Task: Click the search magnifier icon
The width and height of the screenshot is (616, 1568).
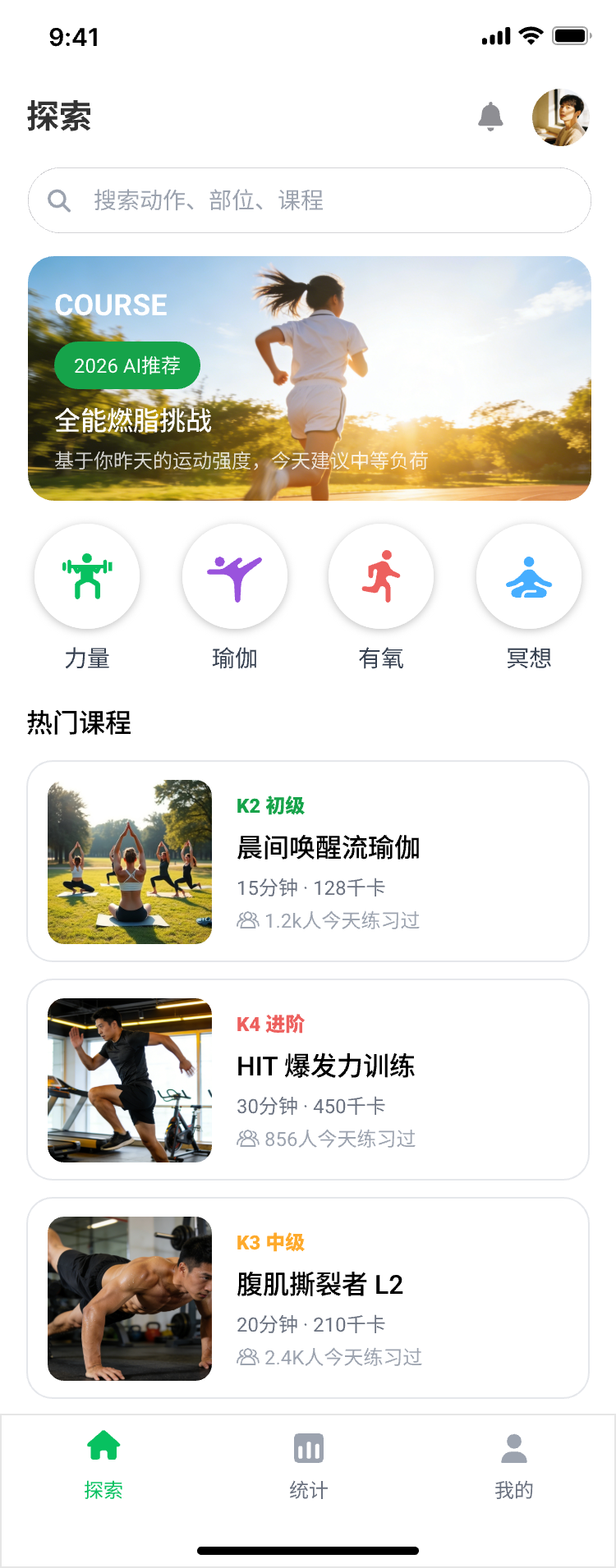Action: coord(59,199)
